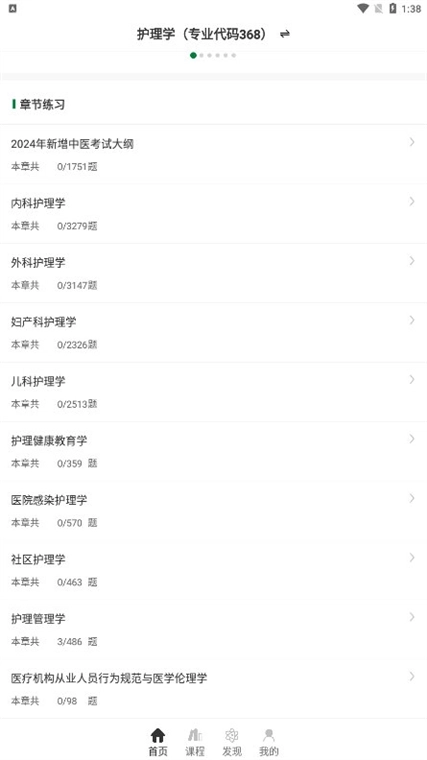Continue the 护理管理学 chapter
This screenshot has height=760, width=427.
213,629
